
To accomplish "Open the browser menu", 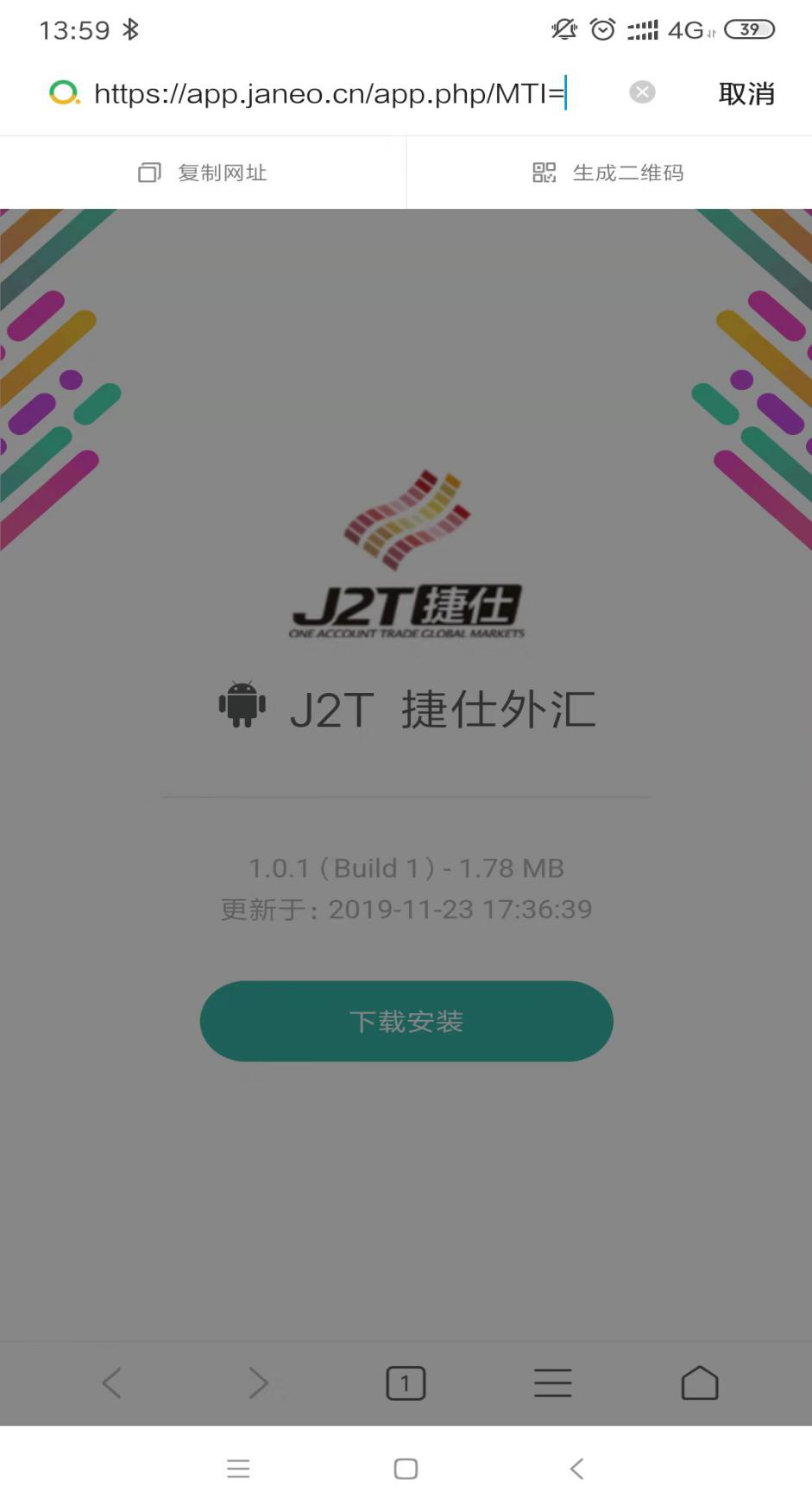I will [x=552, y=1383].
